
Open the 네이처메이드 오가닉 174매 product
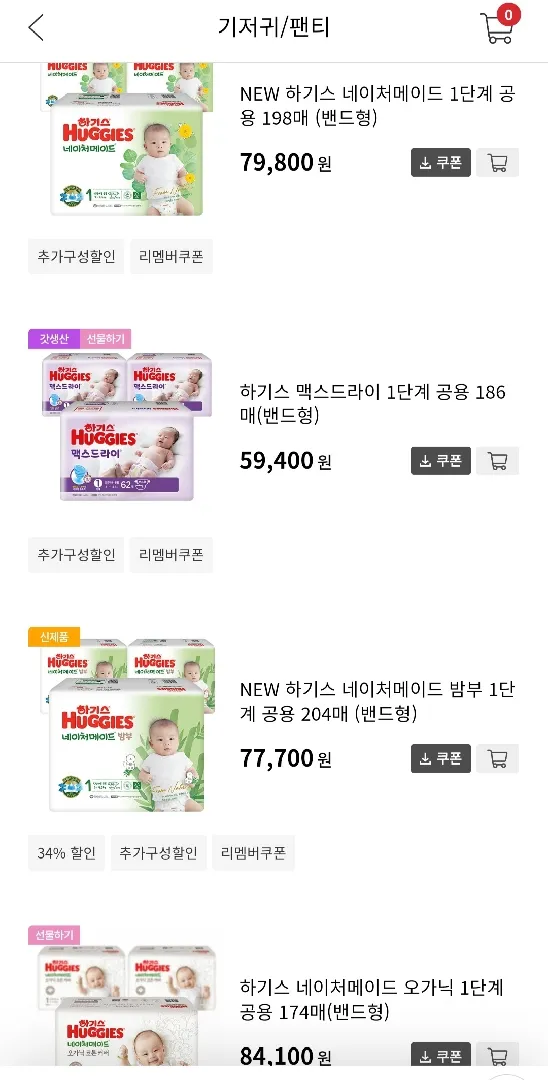click(372, 1000)
